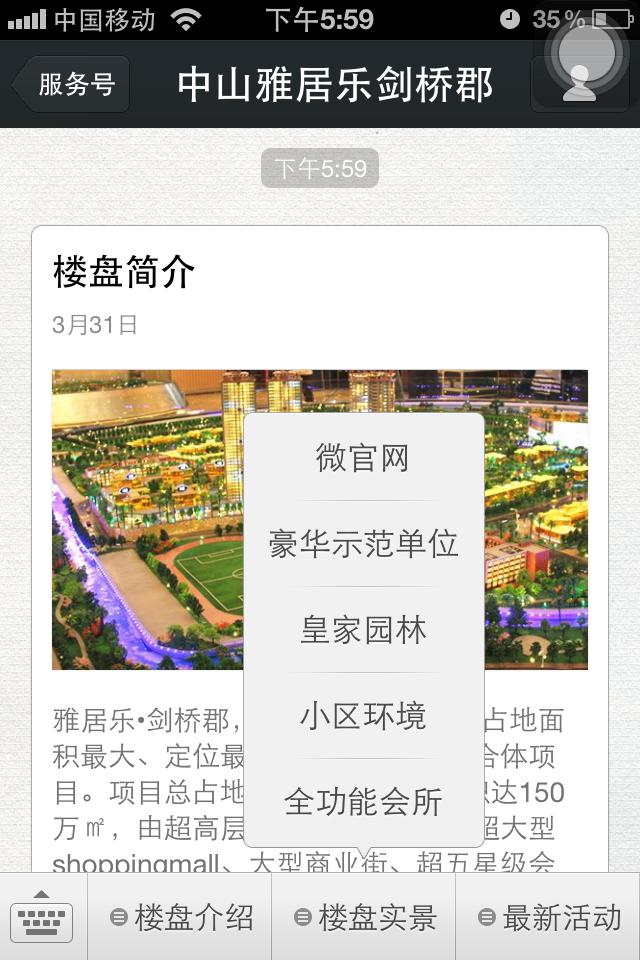The height and width of the screenshot is (960, 640).
Task: Open 皇家园林 from the menu
Action: [x=363, y=630]
